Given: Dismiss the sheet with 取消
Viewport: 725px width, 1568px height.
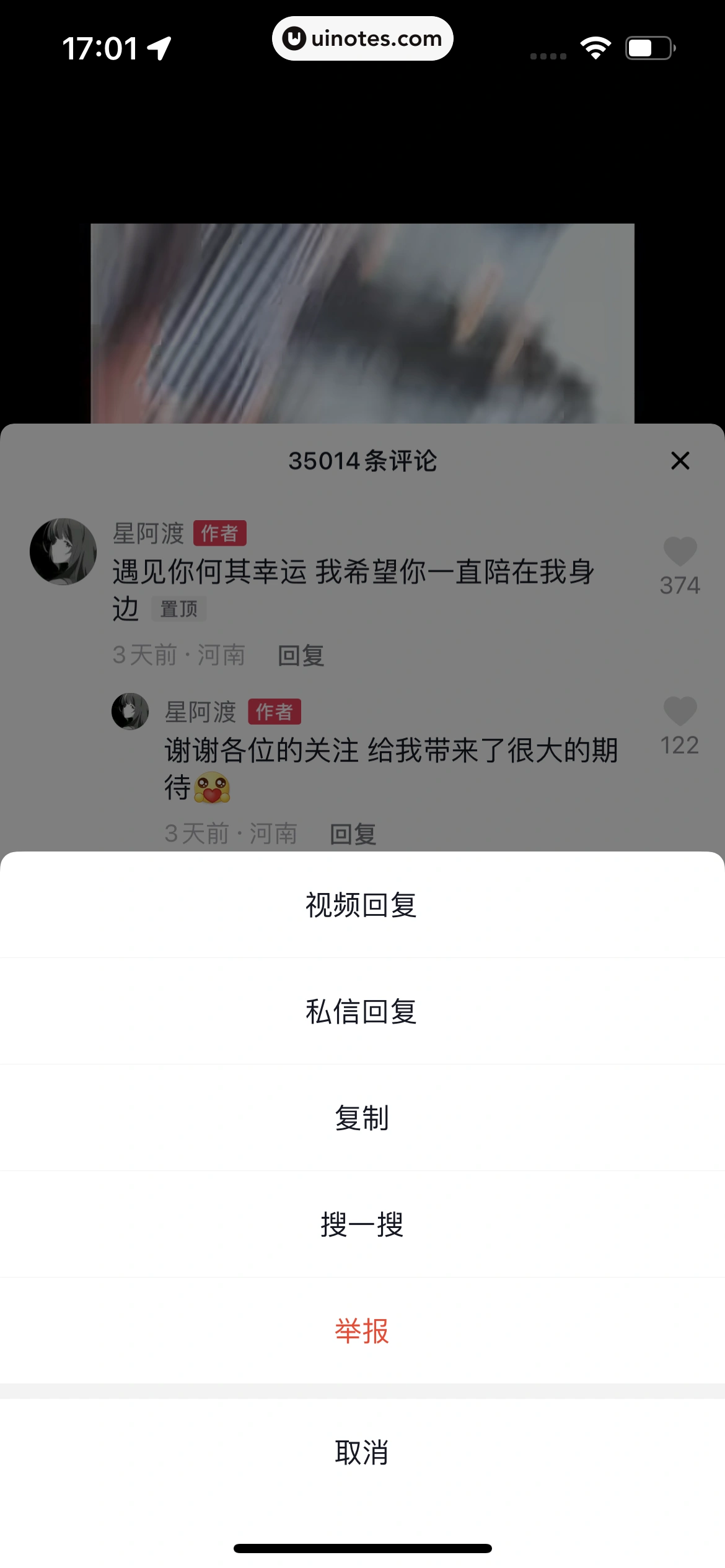Looking at the screenshot, I should (x=362, y=1455).
